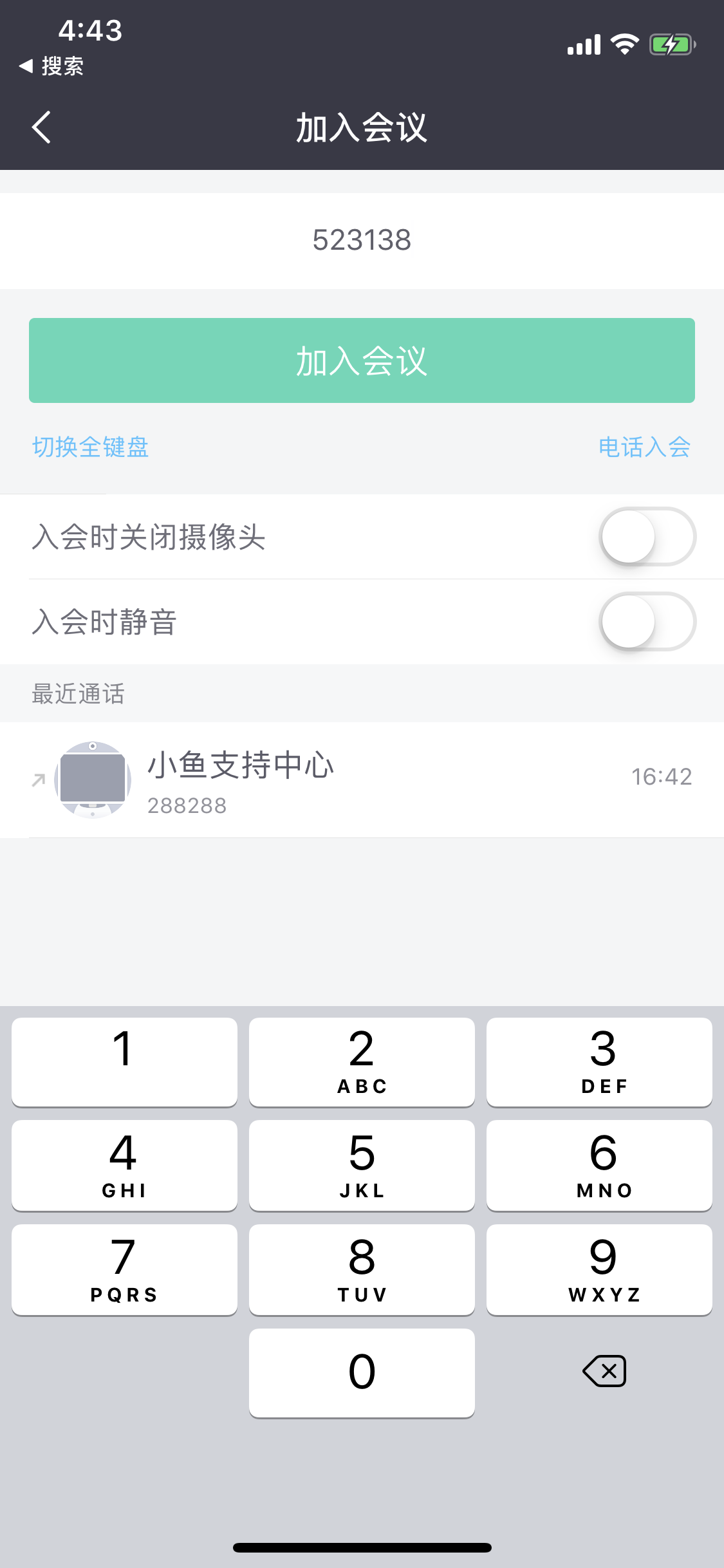
Task: Tap the meeting number field showing 523138
Action: point(362,239)
